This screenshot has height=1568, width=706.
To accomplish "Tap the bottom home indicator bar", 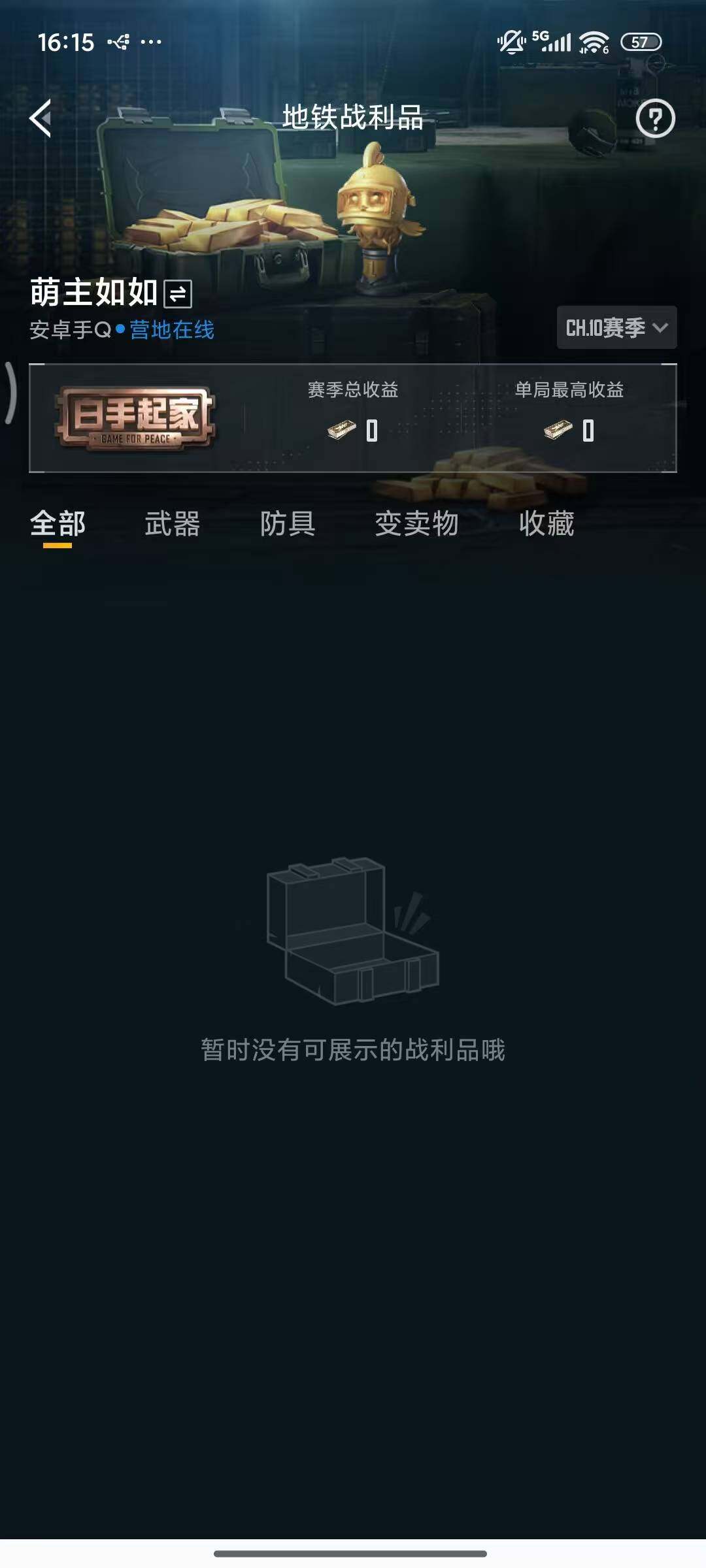I will click(x=353, y=1555).
